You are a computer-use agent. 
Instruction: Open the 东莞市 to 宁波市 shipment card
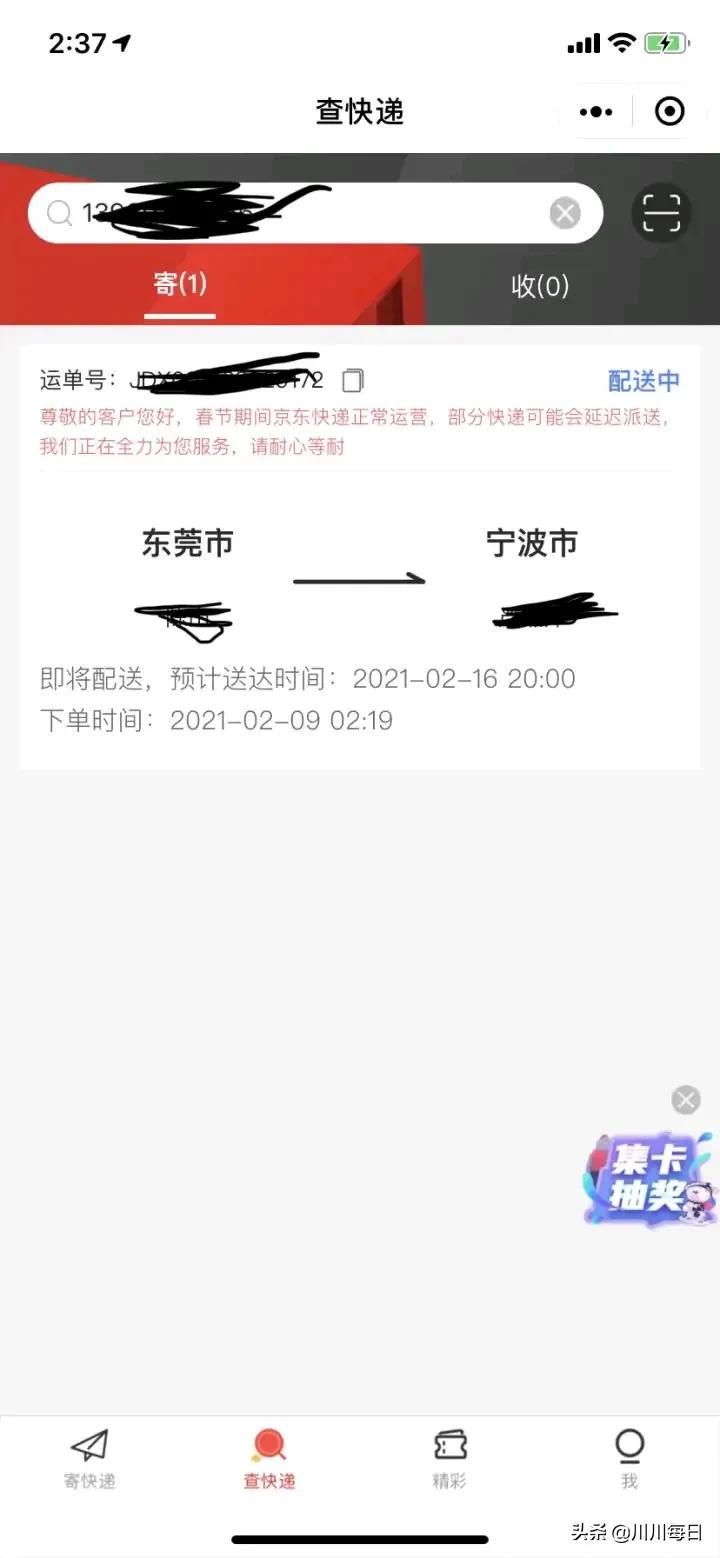[x=360, y=580]
